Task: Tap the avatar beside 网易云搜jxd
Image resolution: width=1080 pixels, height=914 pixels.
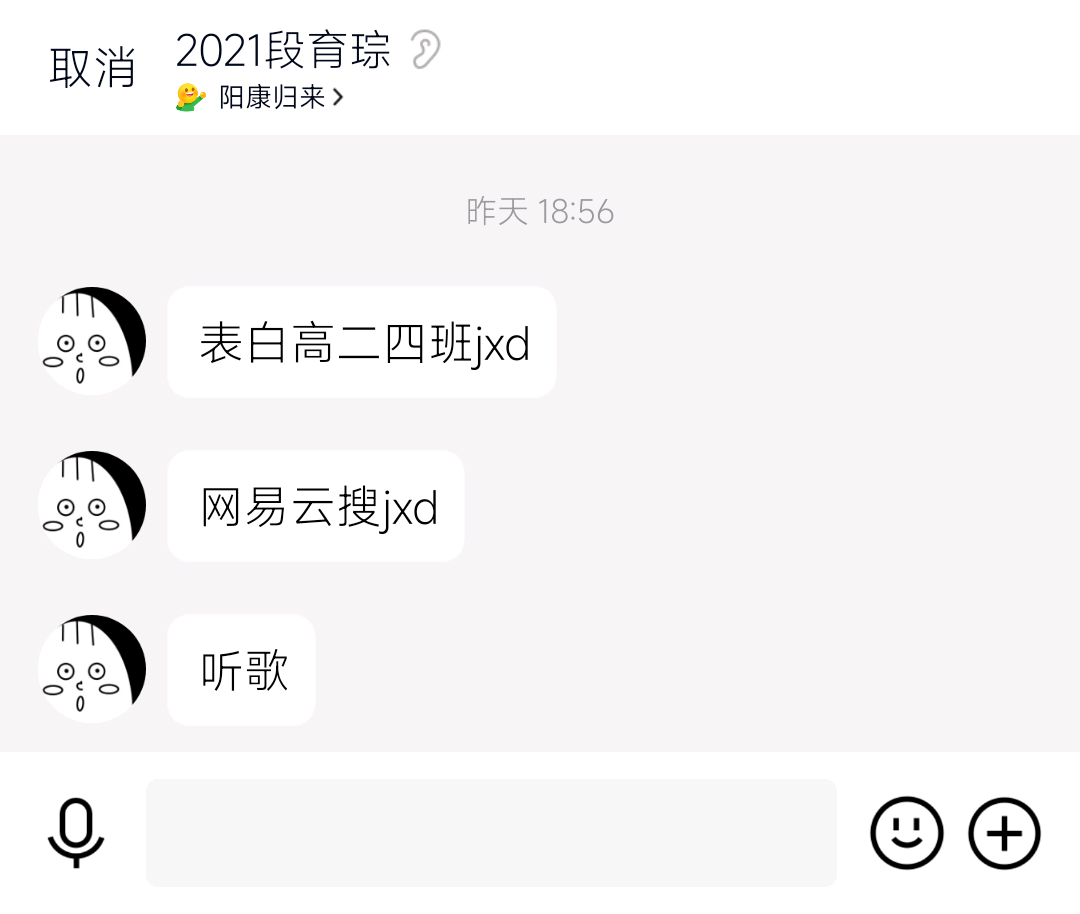Action: tap(92, 505)
